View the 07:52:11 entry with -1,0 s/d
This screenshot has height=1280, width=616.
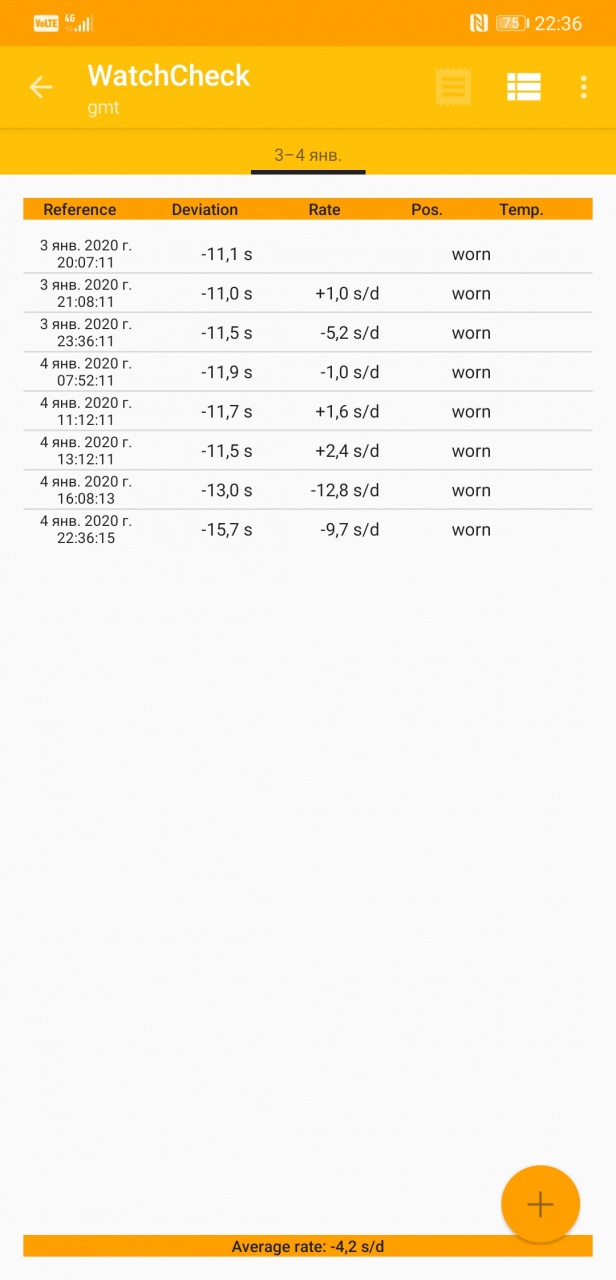click(308, 372)
